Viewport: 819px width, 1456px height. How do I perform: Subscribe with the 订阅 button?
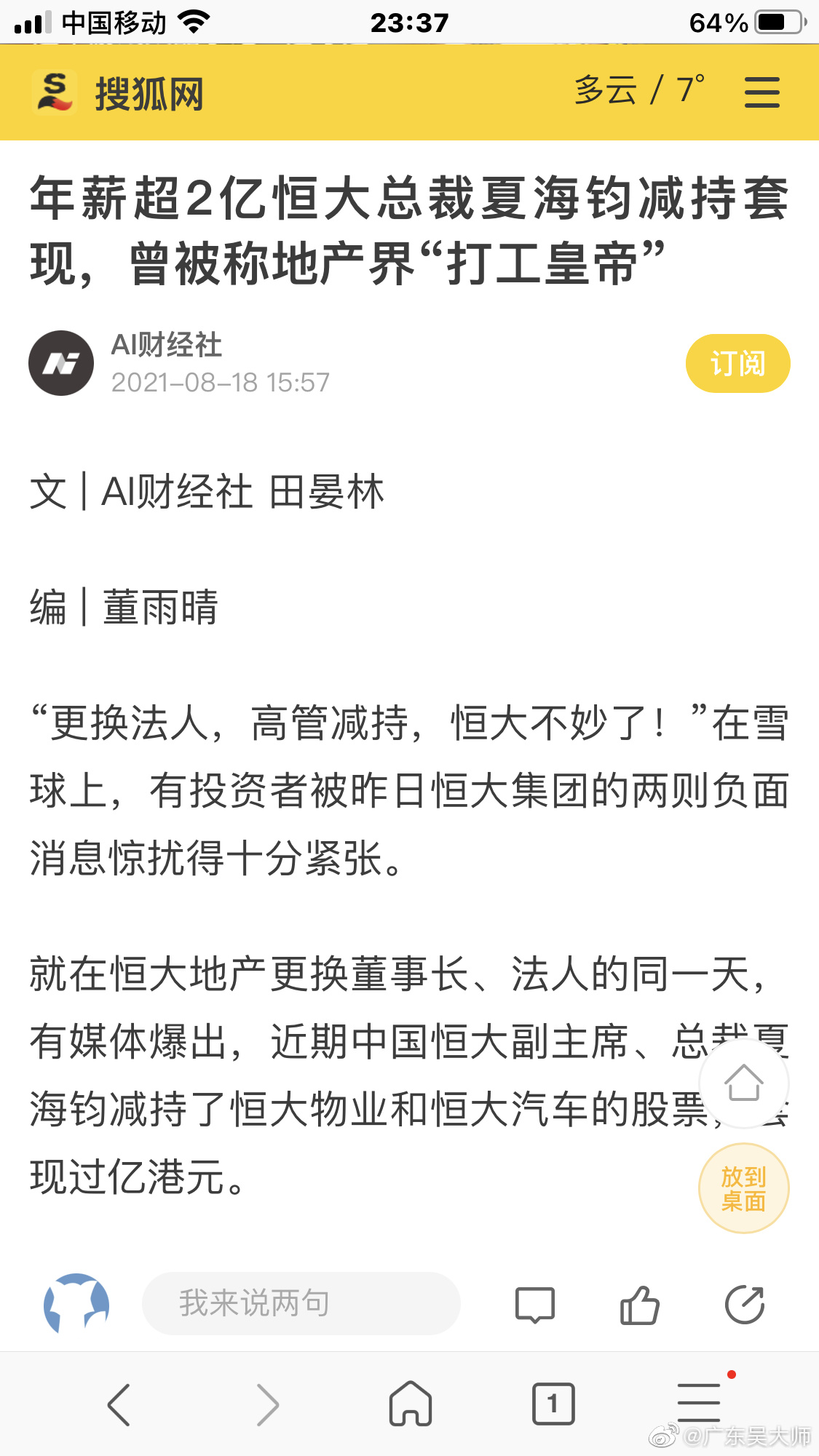coord(737,363)
